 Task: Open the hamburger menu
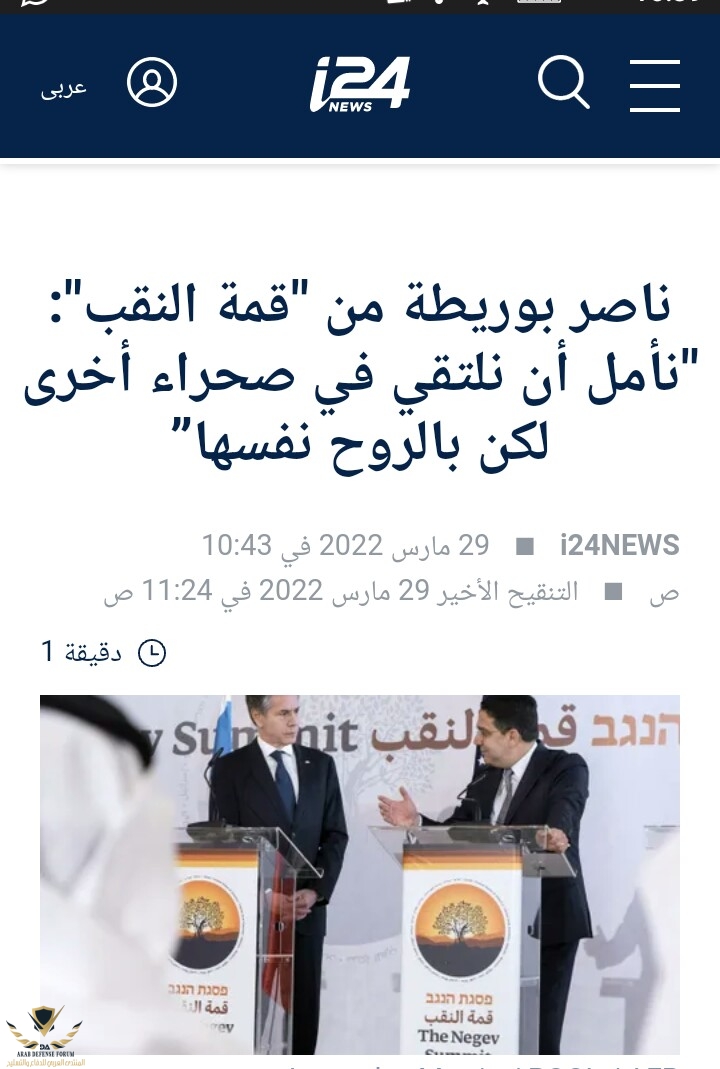click(x=655, y=85)
